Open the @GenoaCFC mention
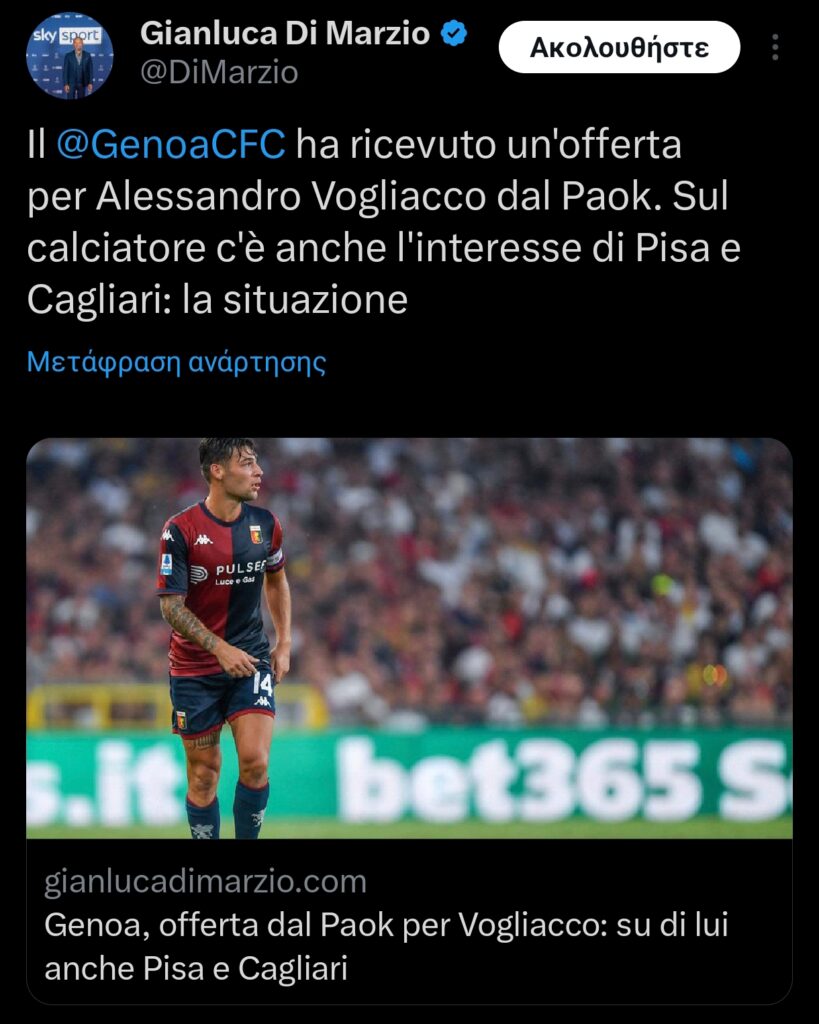 171,145
